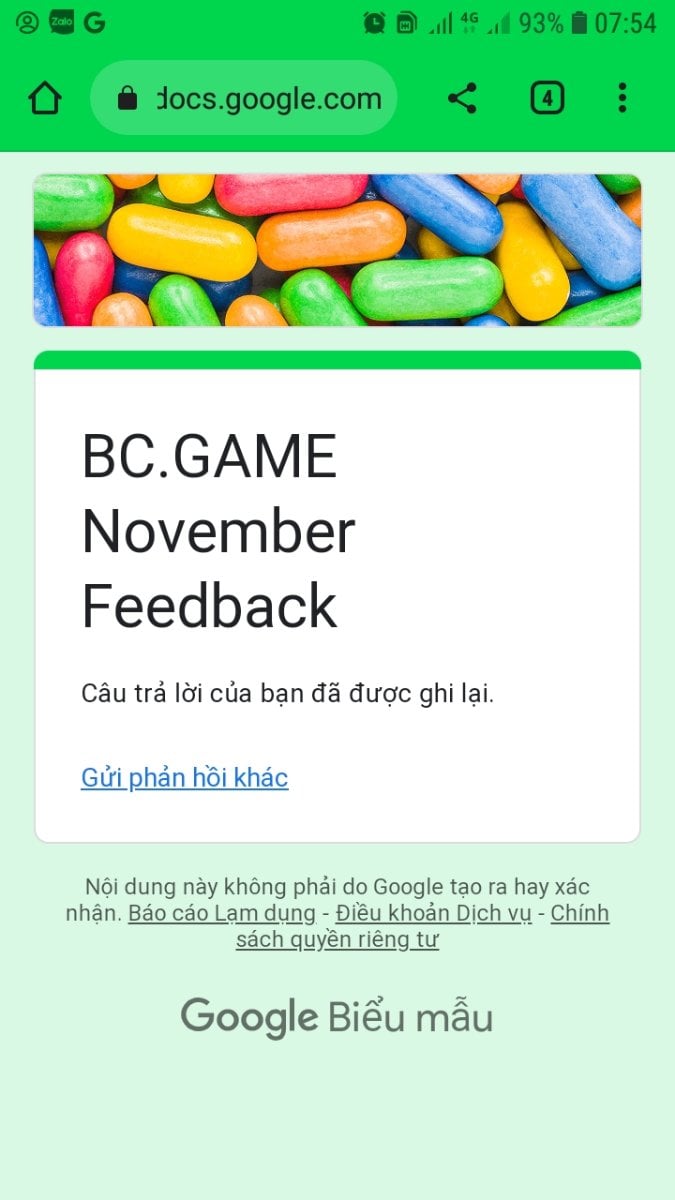Screen dimensions: 675x1200
Task: Open the Google Biểu mẫu link
Action: (x=337, y=1018)
